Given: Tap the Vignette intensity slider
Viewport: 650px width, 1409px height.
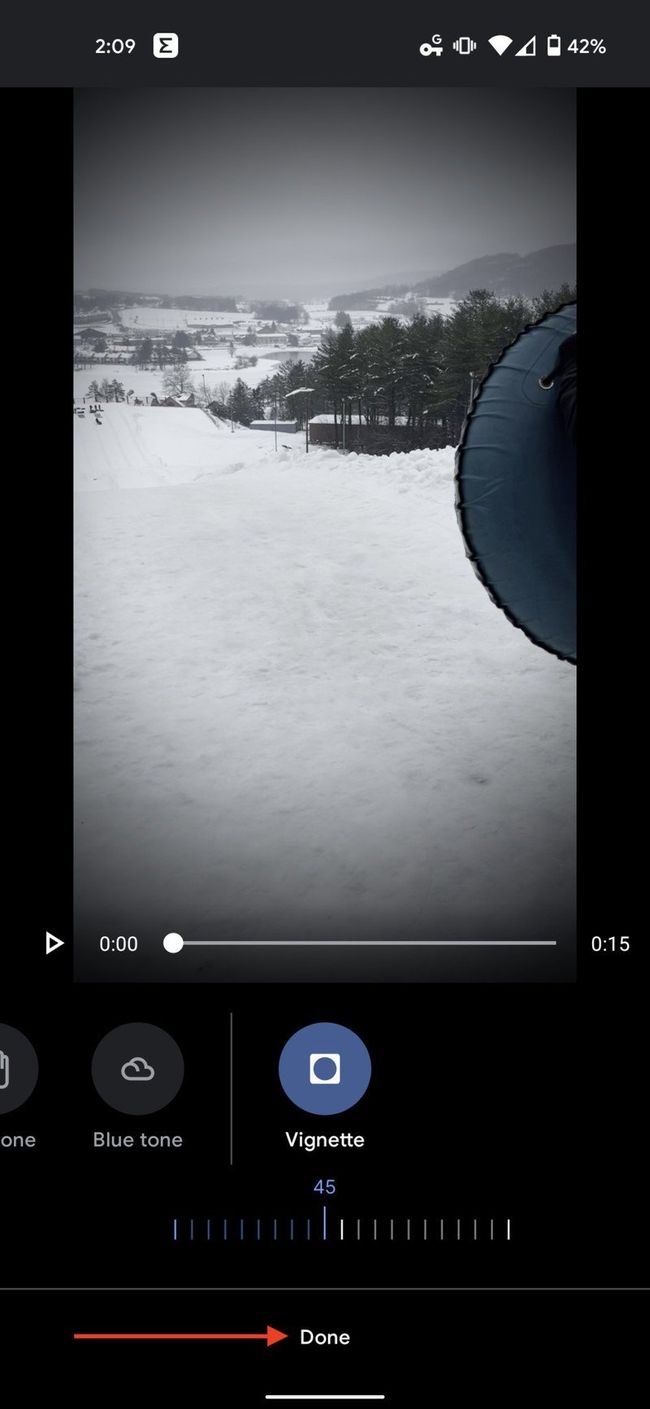Looking at the screenshot, I should click(341, 1229).
